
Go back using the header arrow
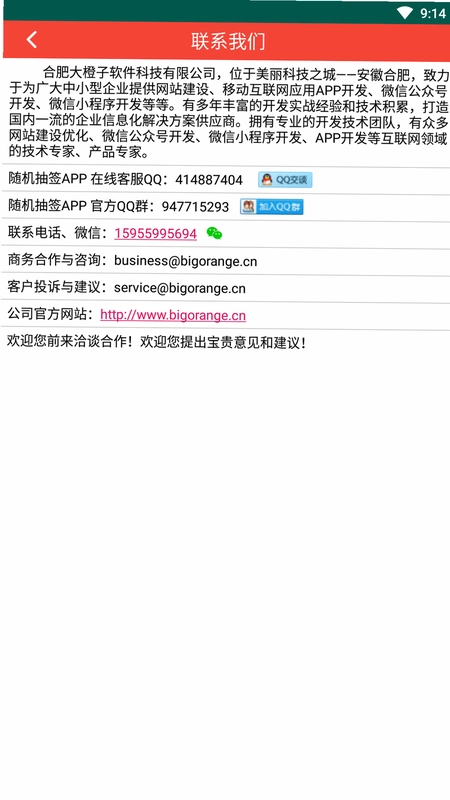(x=32, y=40)
